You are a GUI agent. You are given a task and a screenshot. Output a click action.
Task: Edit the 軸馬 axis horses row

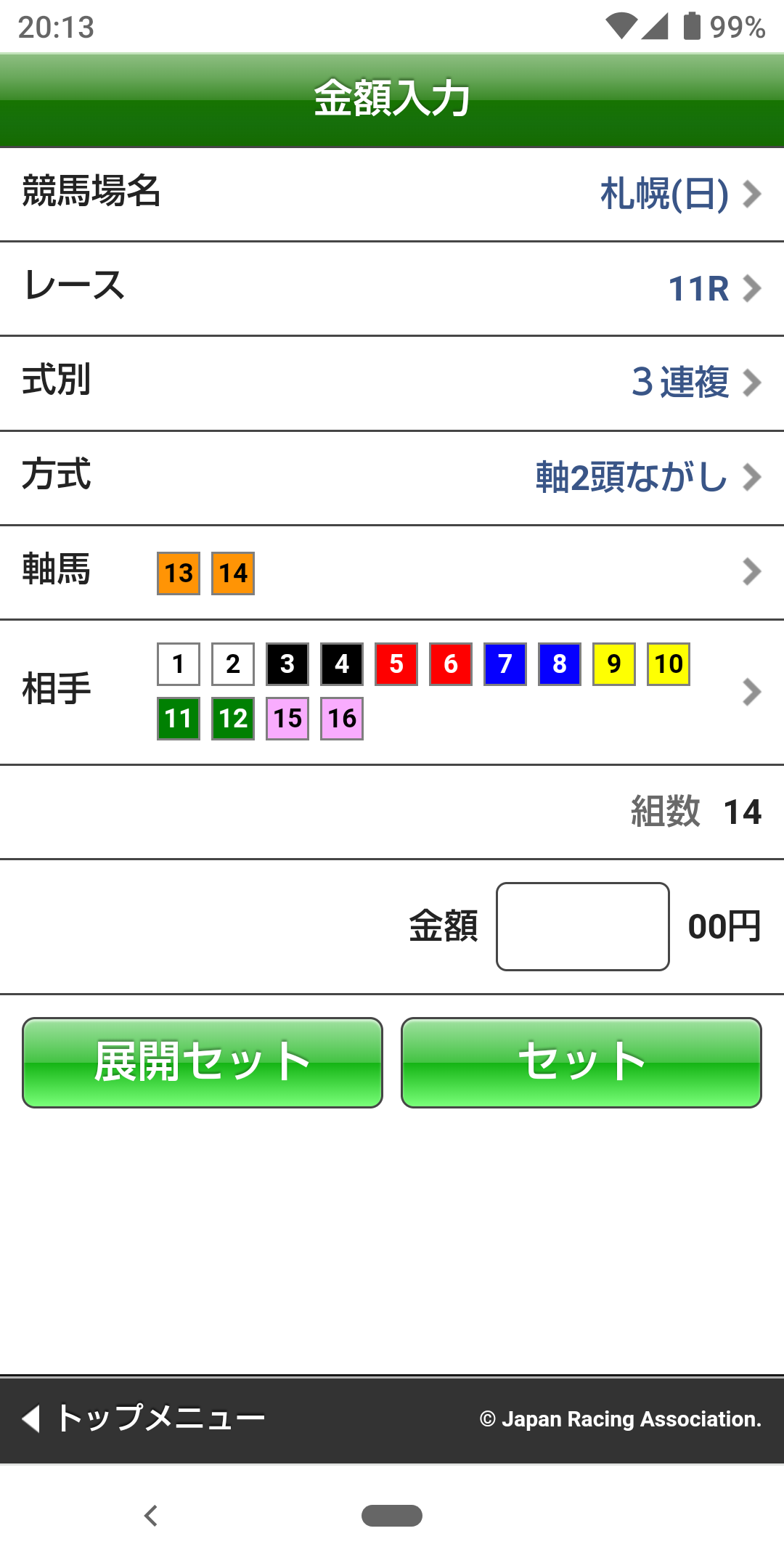[x=751, y=572]
